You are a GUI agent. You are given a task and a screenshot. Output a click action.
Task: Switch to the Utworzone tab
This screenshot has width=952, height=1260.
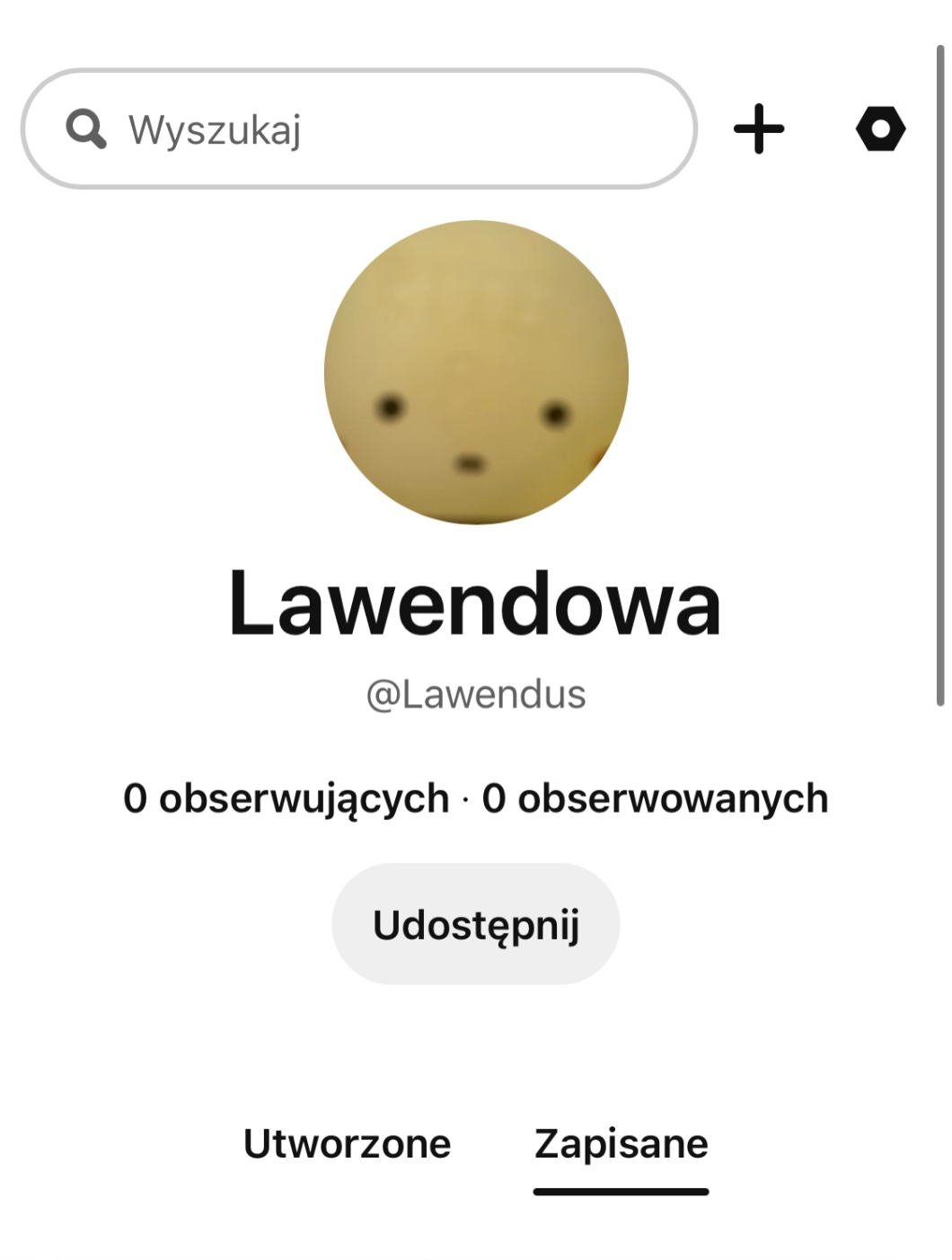coord(348,1144)
